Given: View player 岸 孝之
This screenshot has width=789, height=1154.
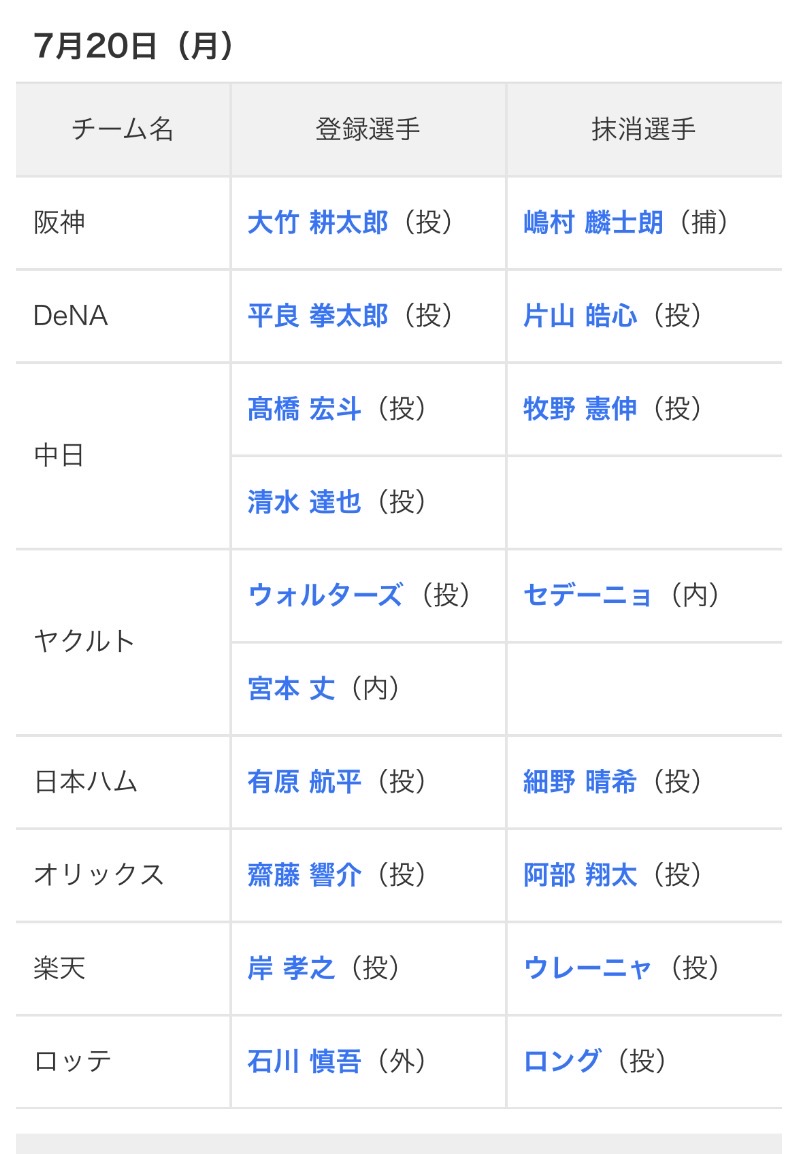Looking at the screenshot, I should tap(291, 968).
